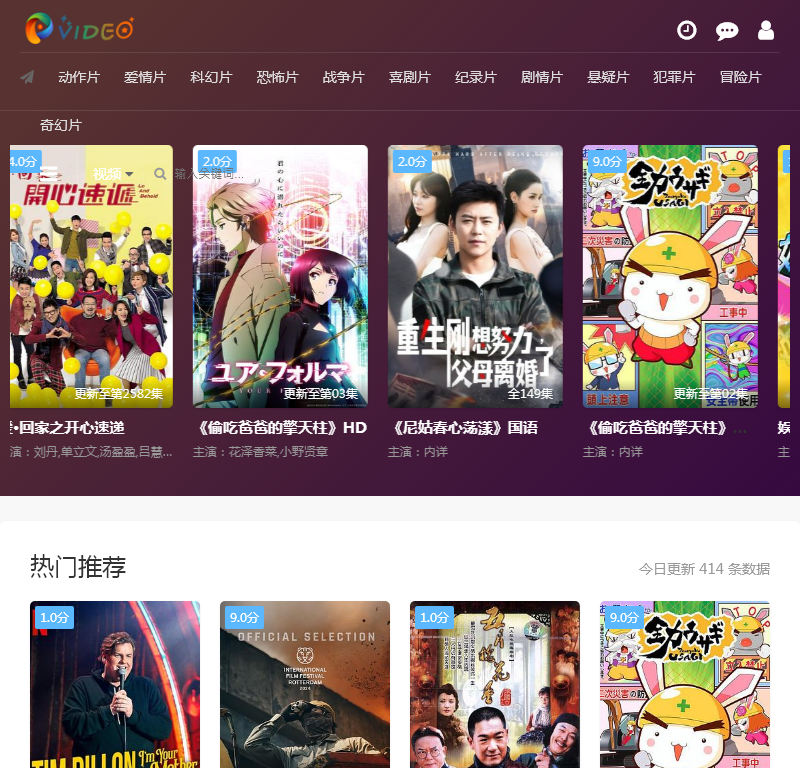
Task: Tap the 犯罪片 category
Action: pos(673,77)
